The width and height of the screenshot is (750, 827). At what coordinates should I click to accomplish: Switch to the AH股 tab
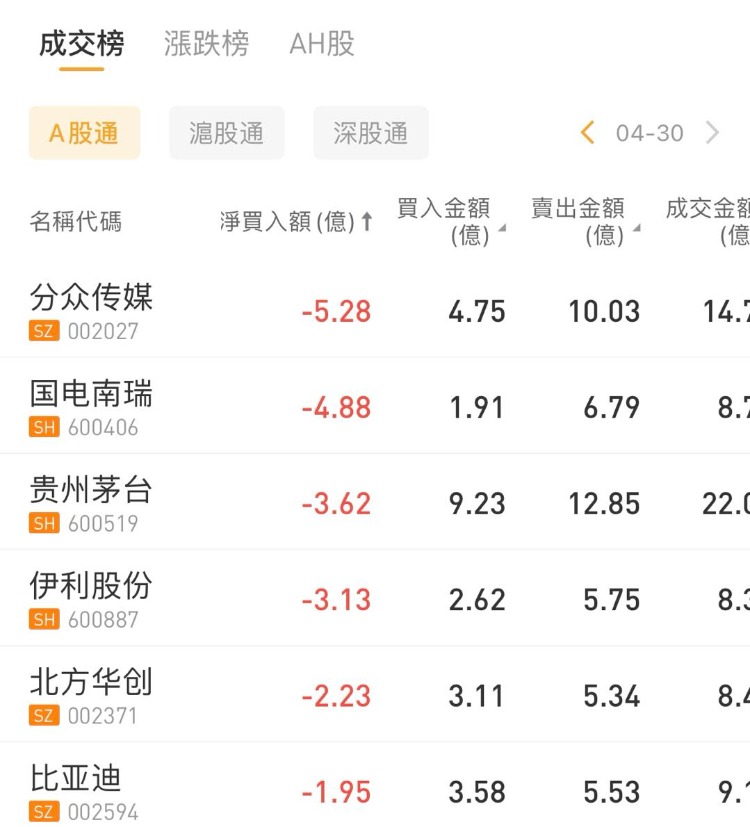click(x=322, y=44)
